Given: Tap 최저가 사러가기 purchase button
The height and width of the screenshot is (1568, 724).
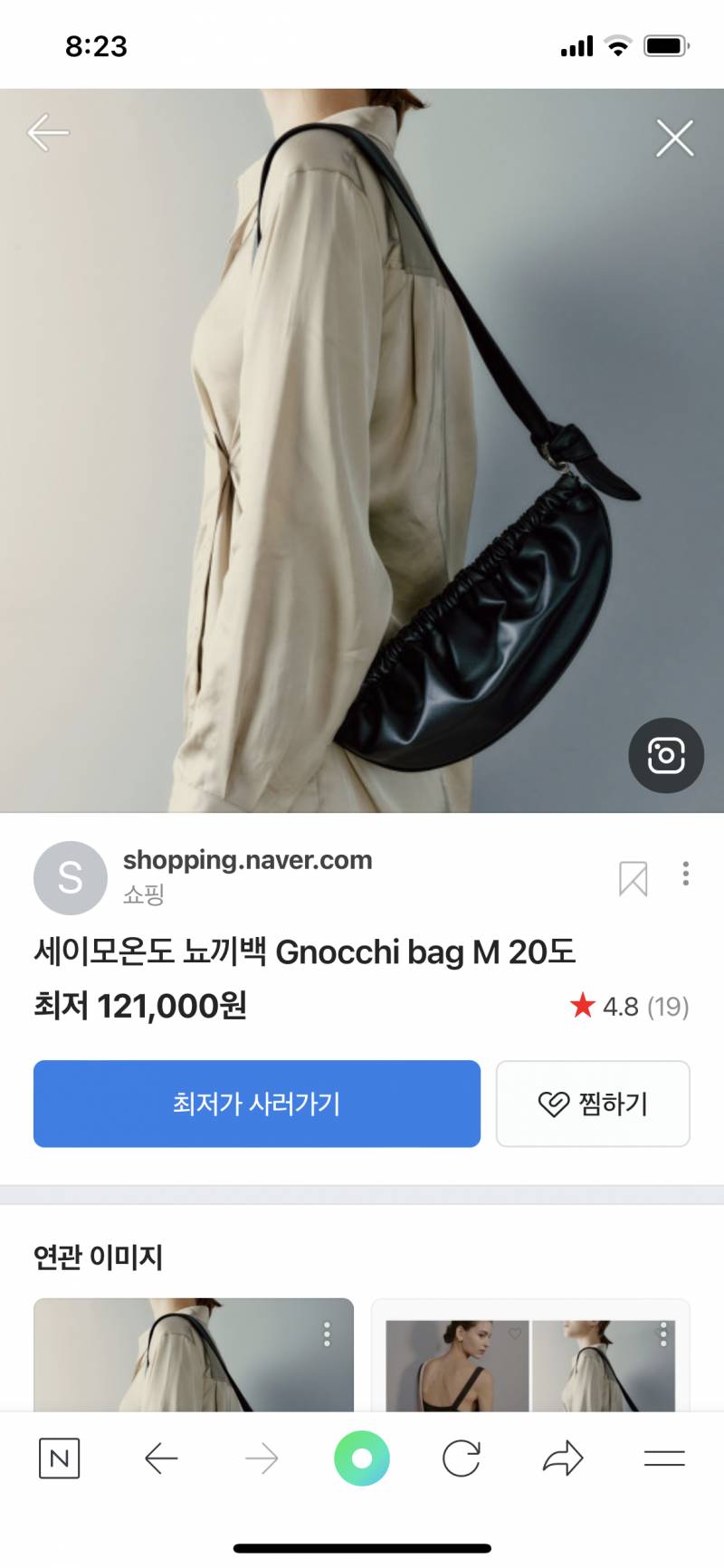Looking at the screenshot, I should [x=256, y=1104].
